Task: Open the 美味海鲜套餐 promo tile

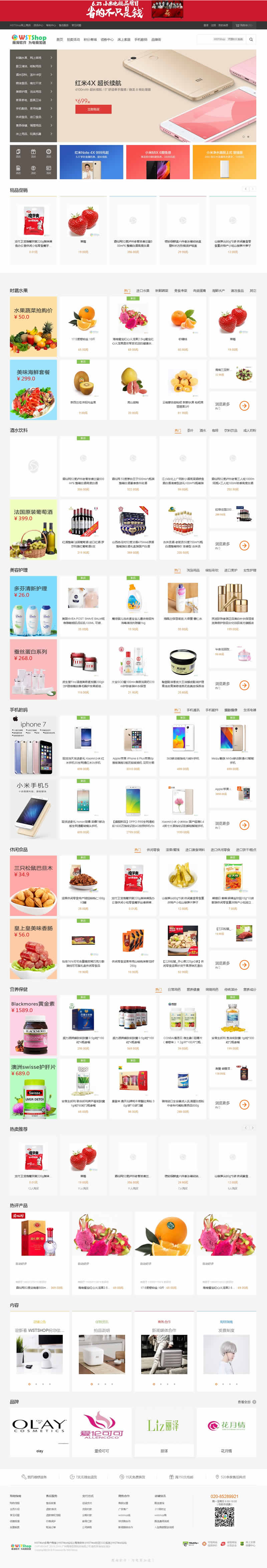Action: pyautogui.click(x=33, y=389)
